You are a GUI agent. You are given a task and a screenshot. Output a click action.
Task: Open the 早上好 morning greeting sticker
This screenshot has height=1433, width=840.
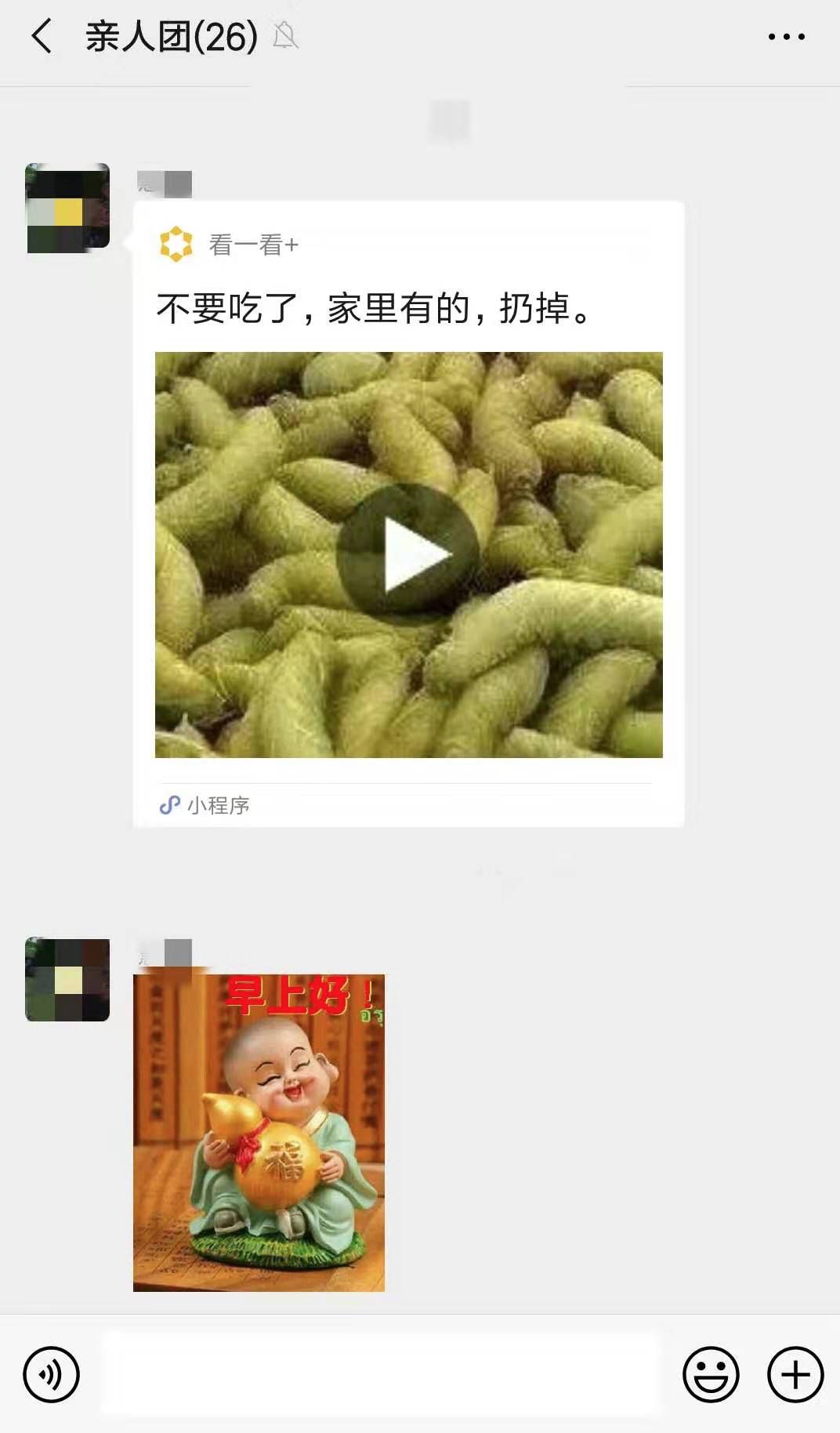[259, 1137]
